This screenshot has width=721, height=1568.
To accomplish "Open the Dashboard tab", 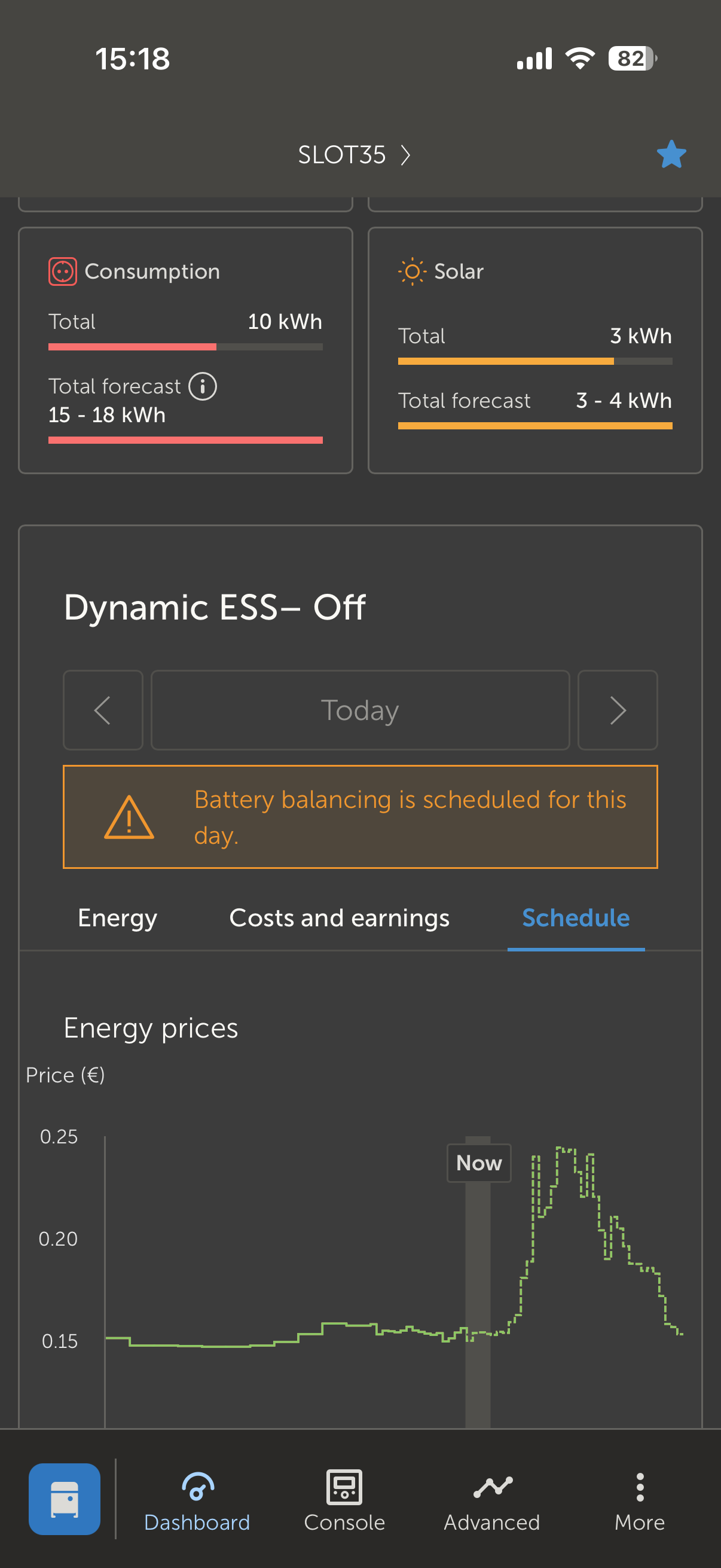I will click(197, 1500).
